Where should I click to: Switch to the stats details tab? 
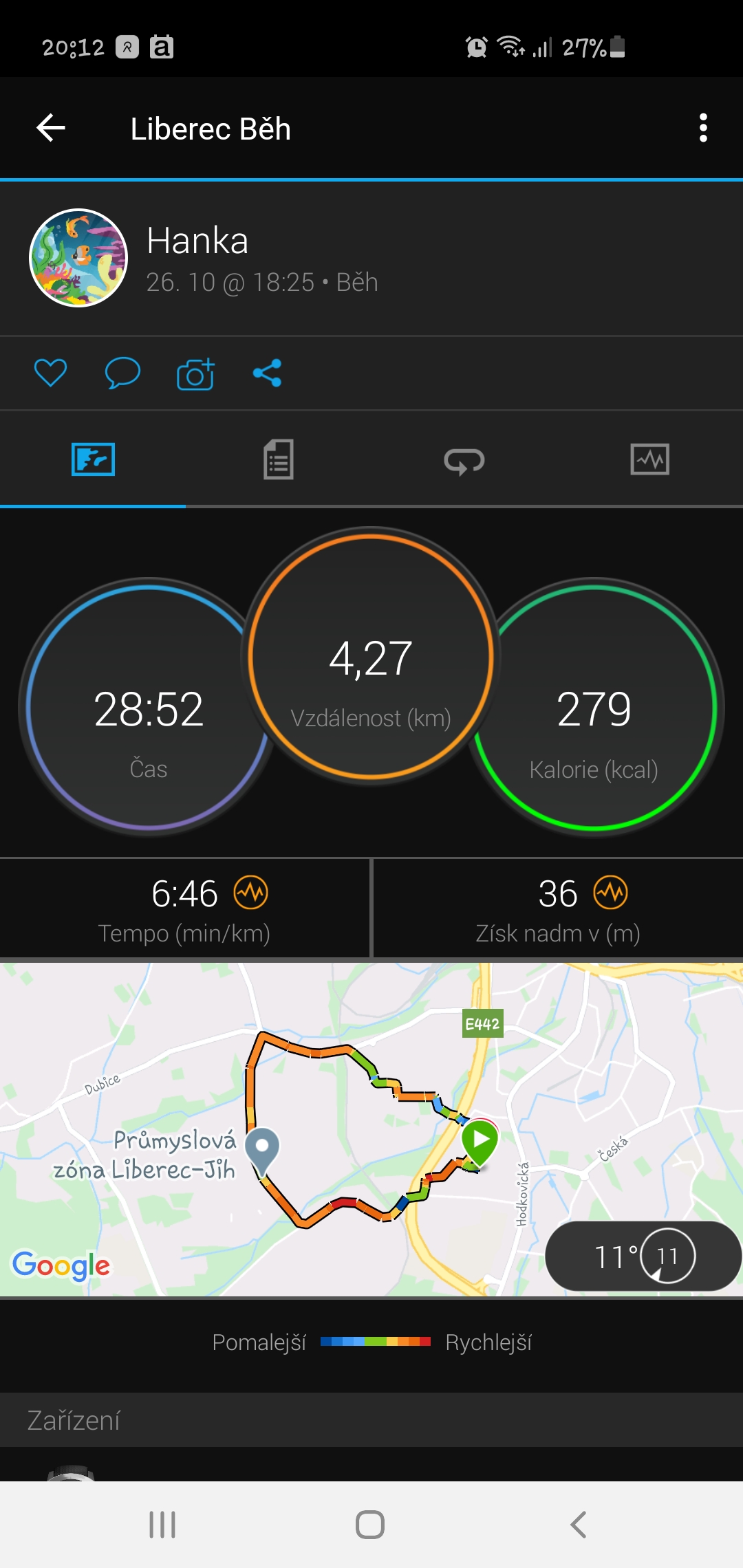pyautogui.click(x=279, y=459)
